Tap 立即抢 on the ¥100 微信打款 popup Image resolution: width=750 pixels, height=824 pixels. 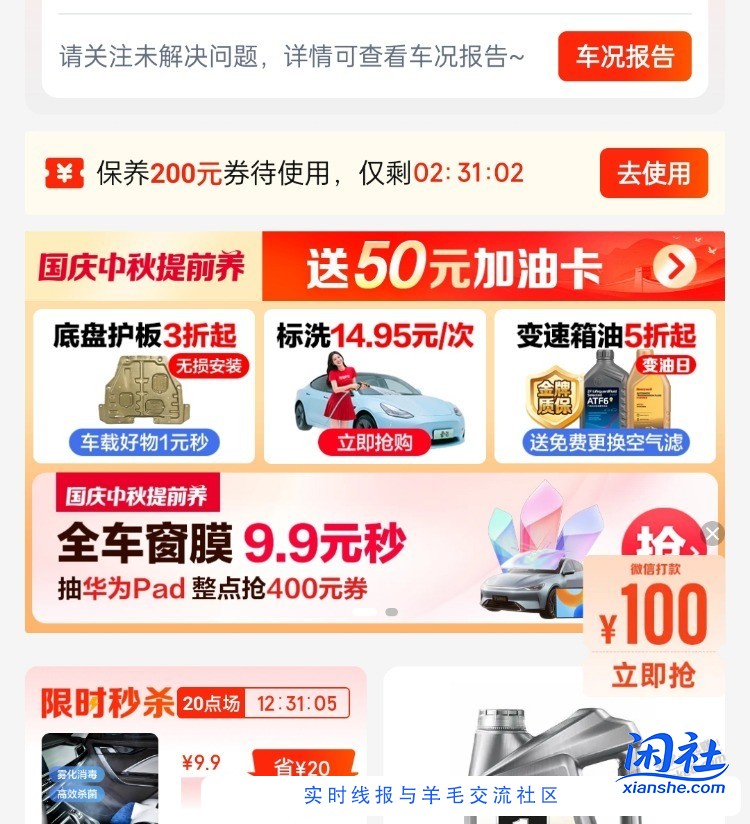click(655, 675)
